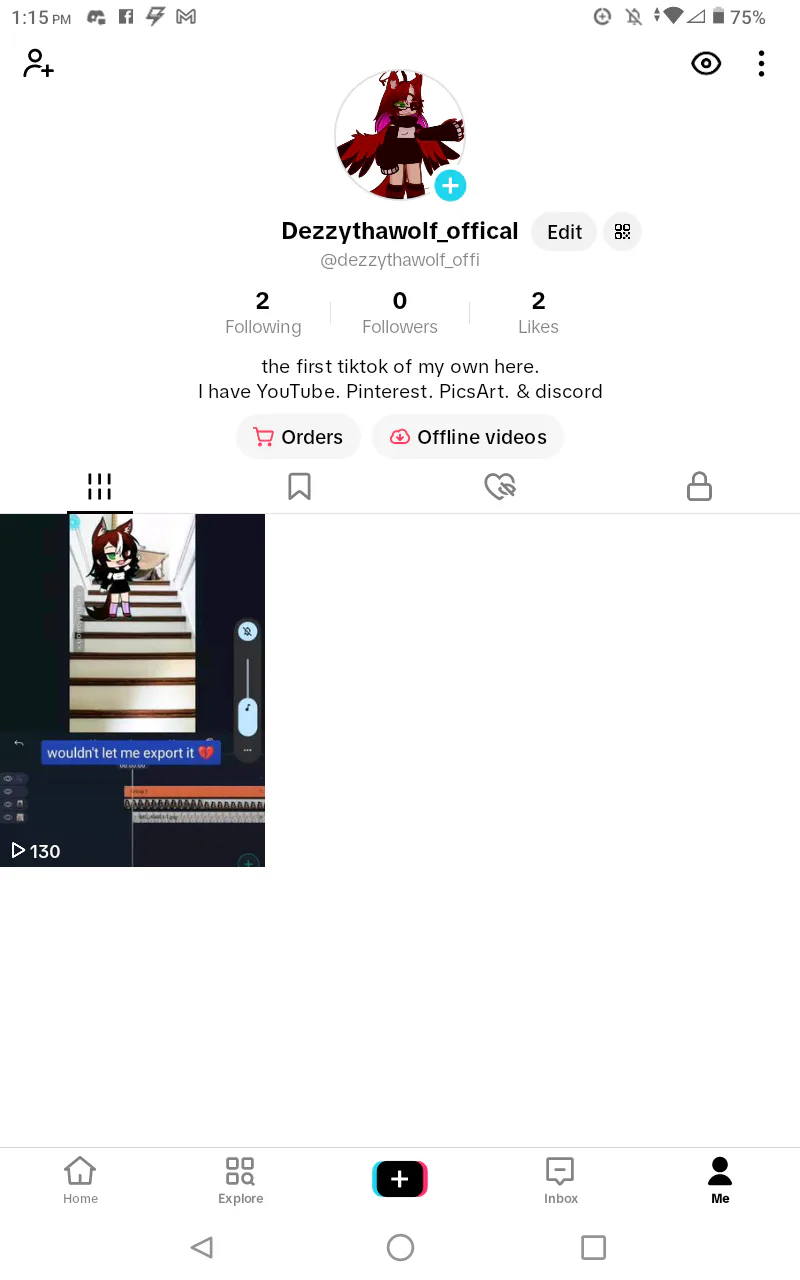Open the QR code button
Image resolution: width=800 pixels, height=1280 pixels.
(x=623, y=232)
